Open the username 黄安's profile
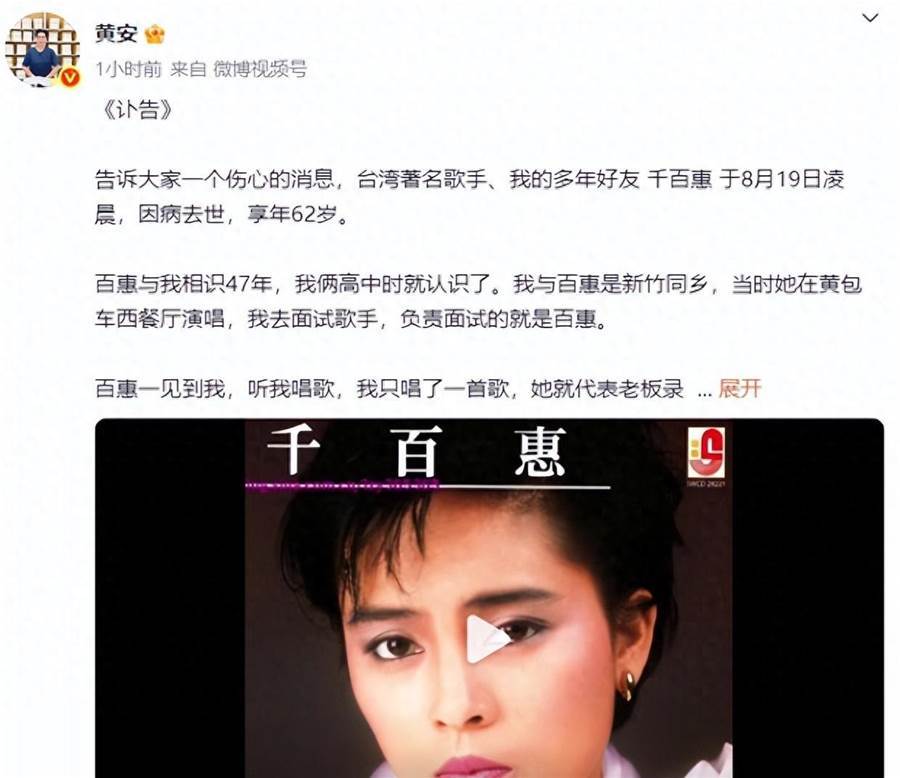900x778 pixels. pyautogui.click(x=115, y=34)
